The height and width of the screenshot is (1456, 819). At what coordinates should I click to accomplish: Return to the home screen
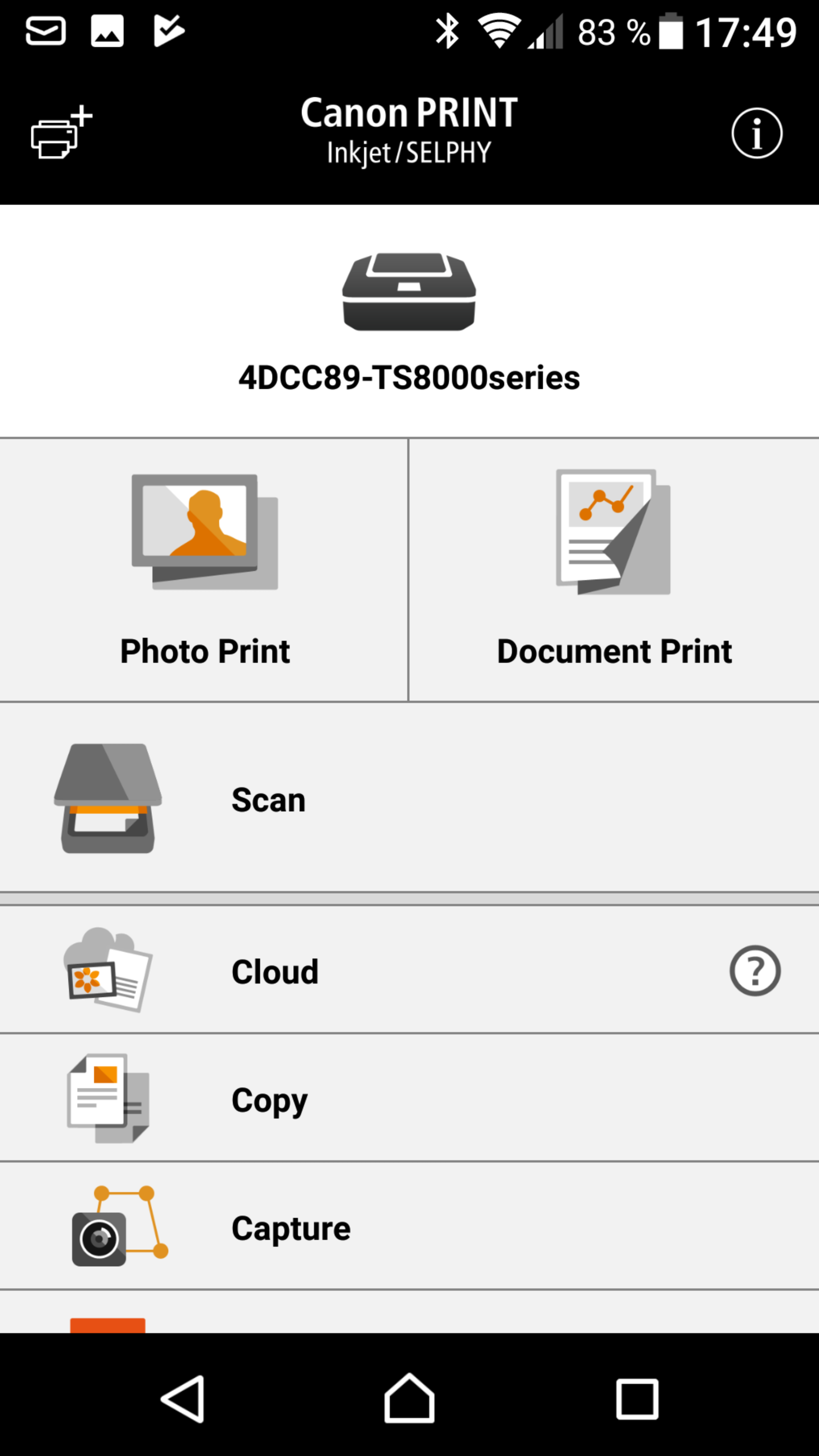pyautogui.click(x=409, y=1399)
